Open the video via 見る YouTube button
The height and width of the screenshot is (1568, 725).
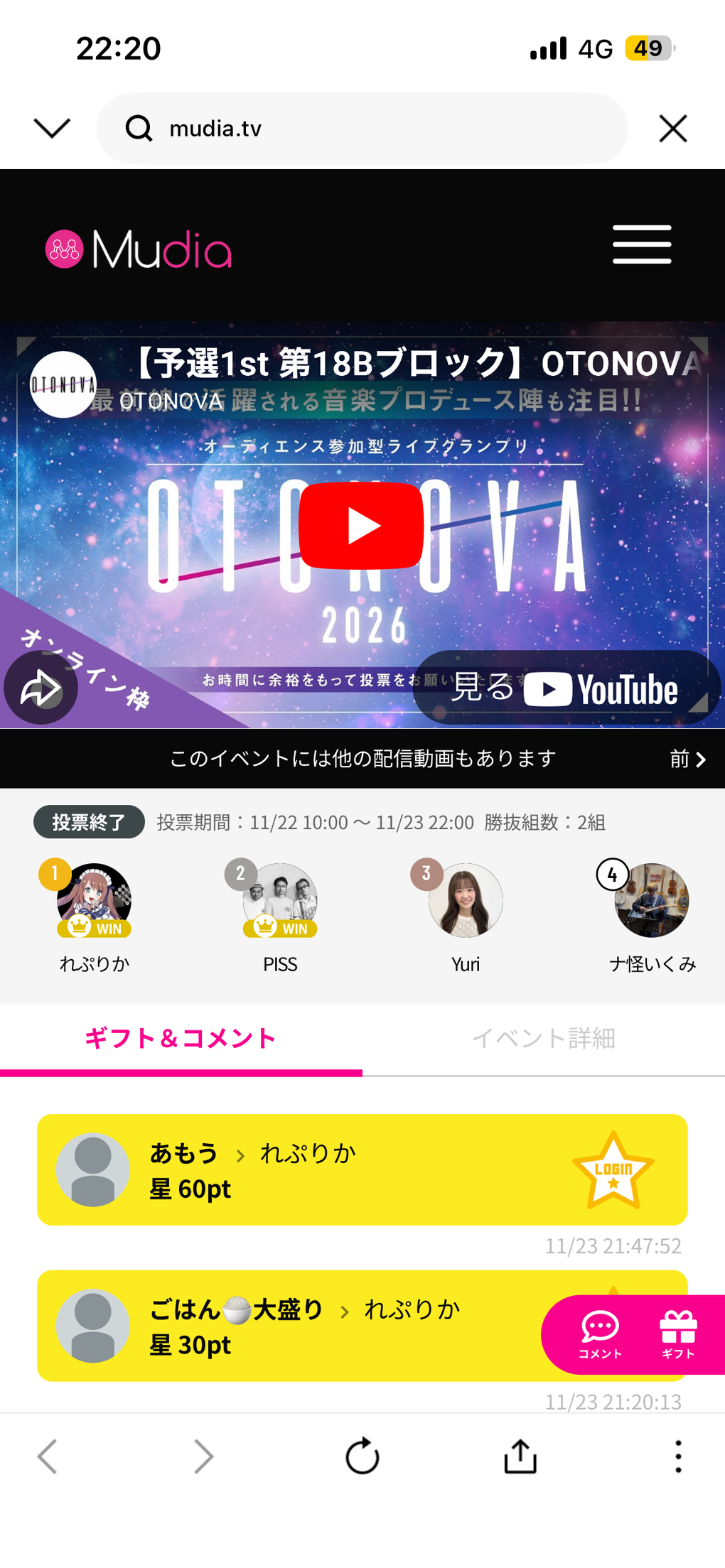(566, 688)
